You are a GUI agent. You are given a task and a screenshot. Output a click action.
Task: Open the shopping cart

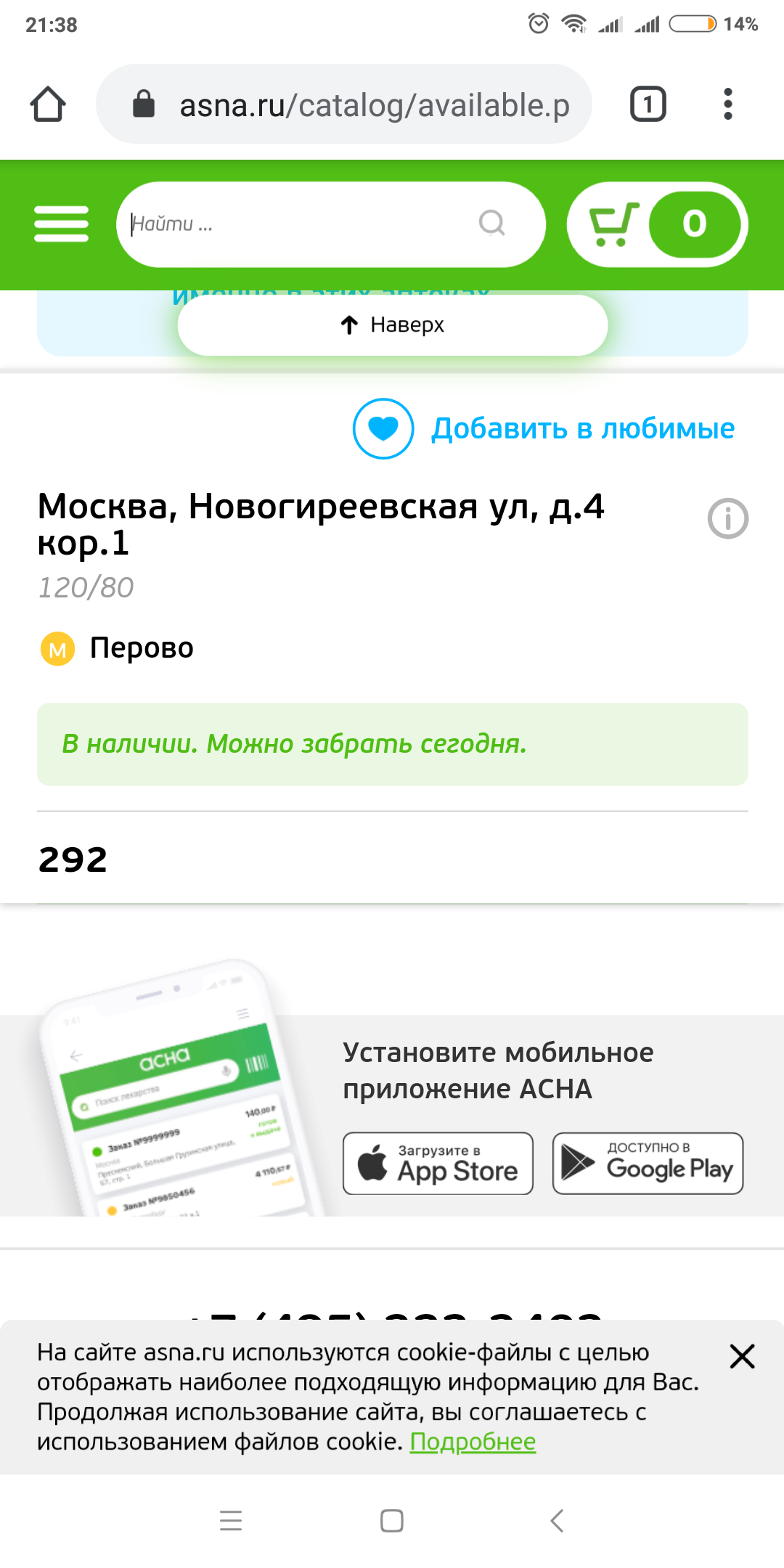click(657, 224)
